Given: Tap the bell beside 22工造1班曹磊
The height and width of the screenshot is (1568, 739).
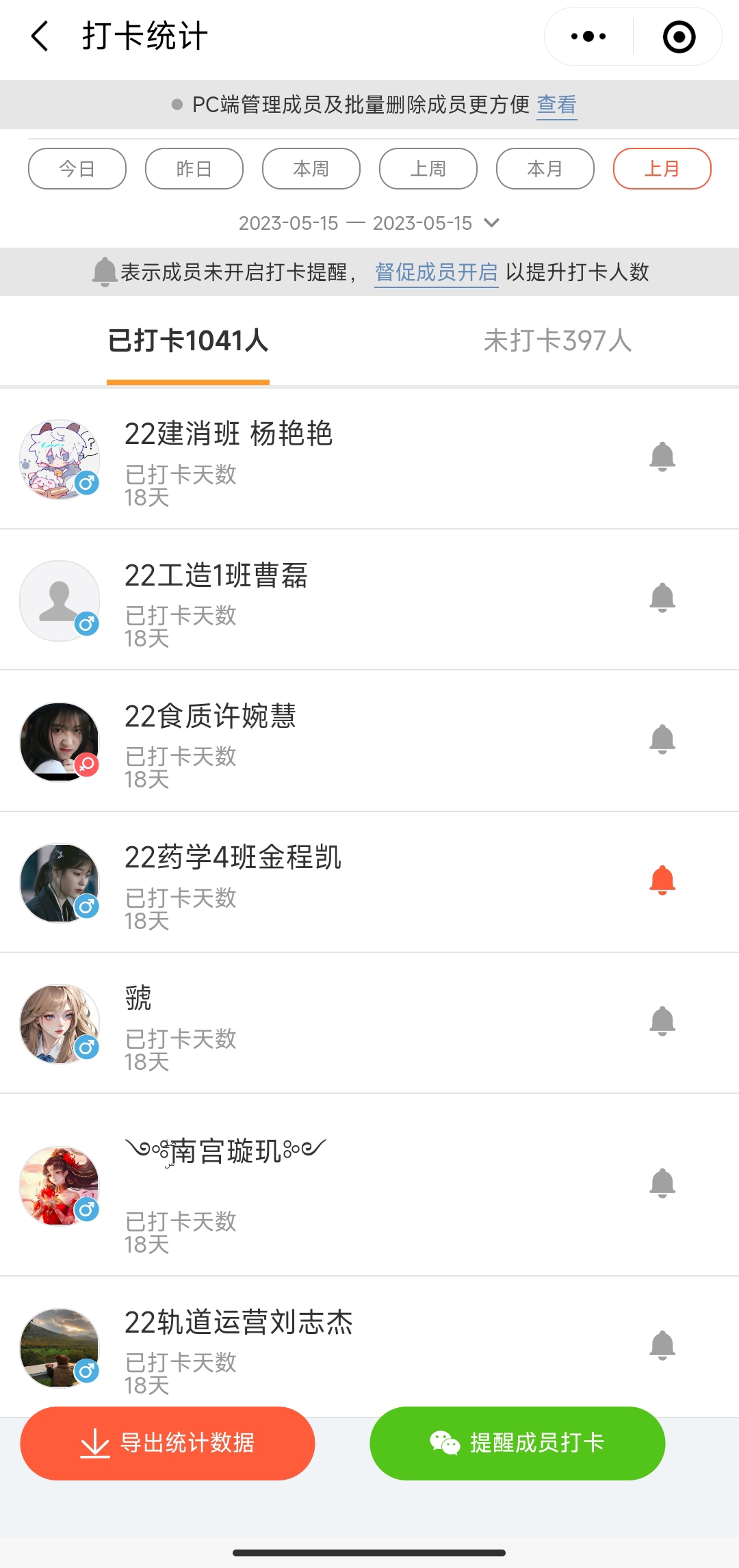Looking at the screenshot, I should [662, 598].
